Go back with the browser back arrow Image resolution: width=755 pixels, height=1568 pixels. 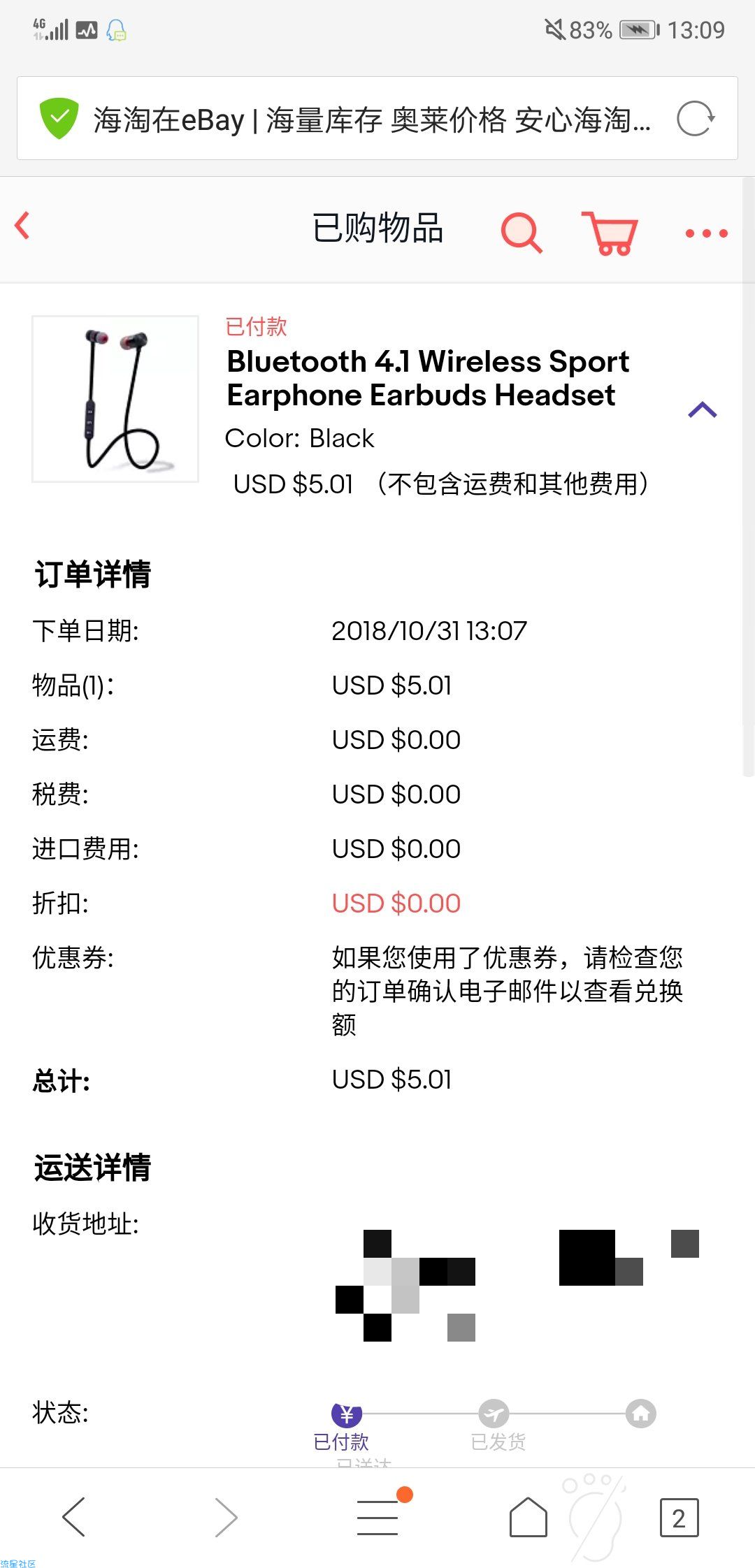click(x=74, y=1517)
